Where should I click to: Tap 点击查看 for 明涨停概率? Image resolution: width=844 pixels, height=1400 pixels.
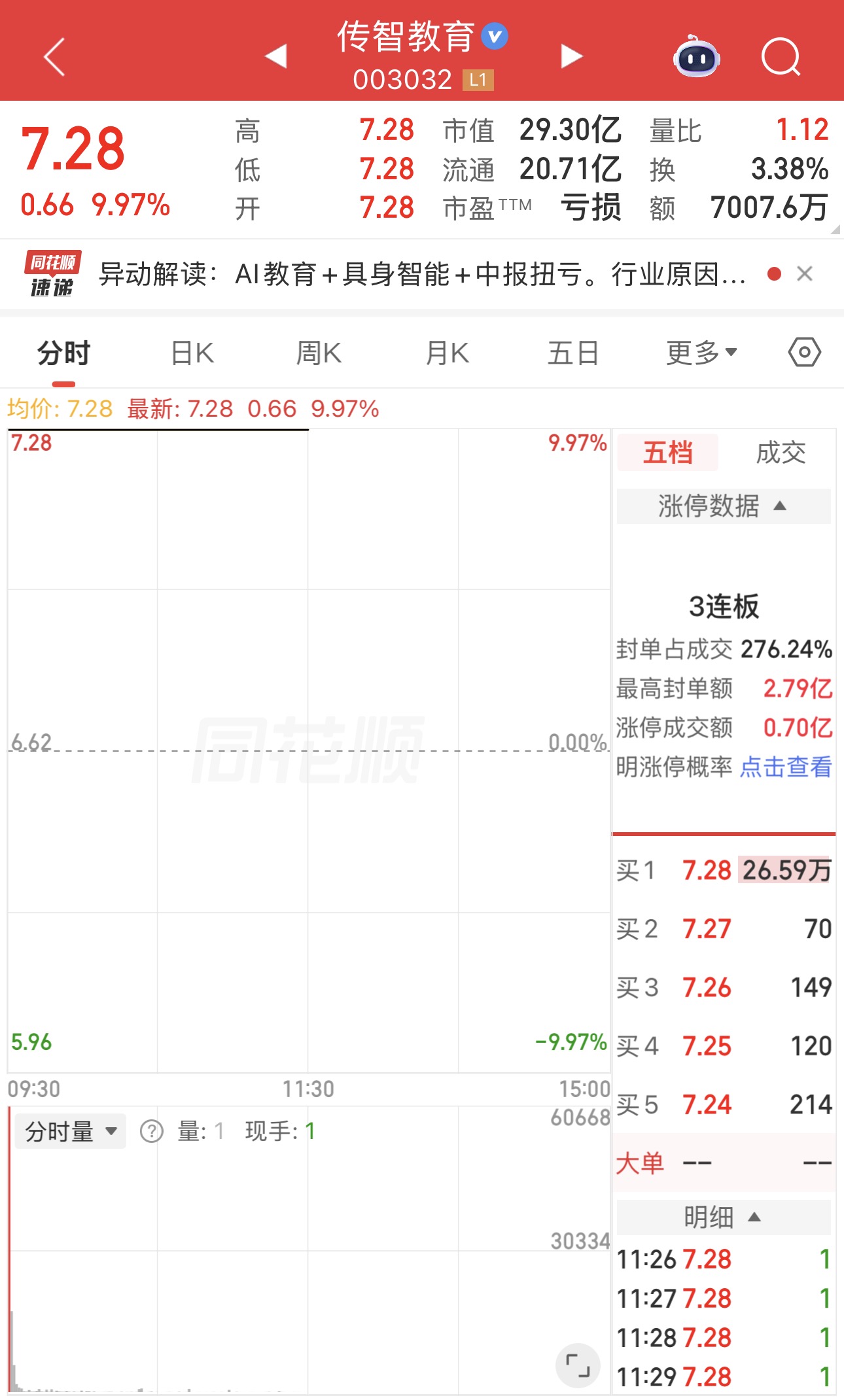[x=786, y=767]
